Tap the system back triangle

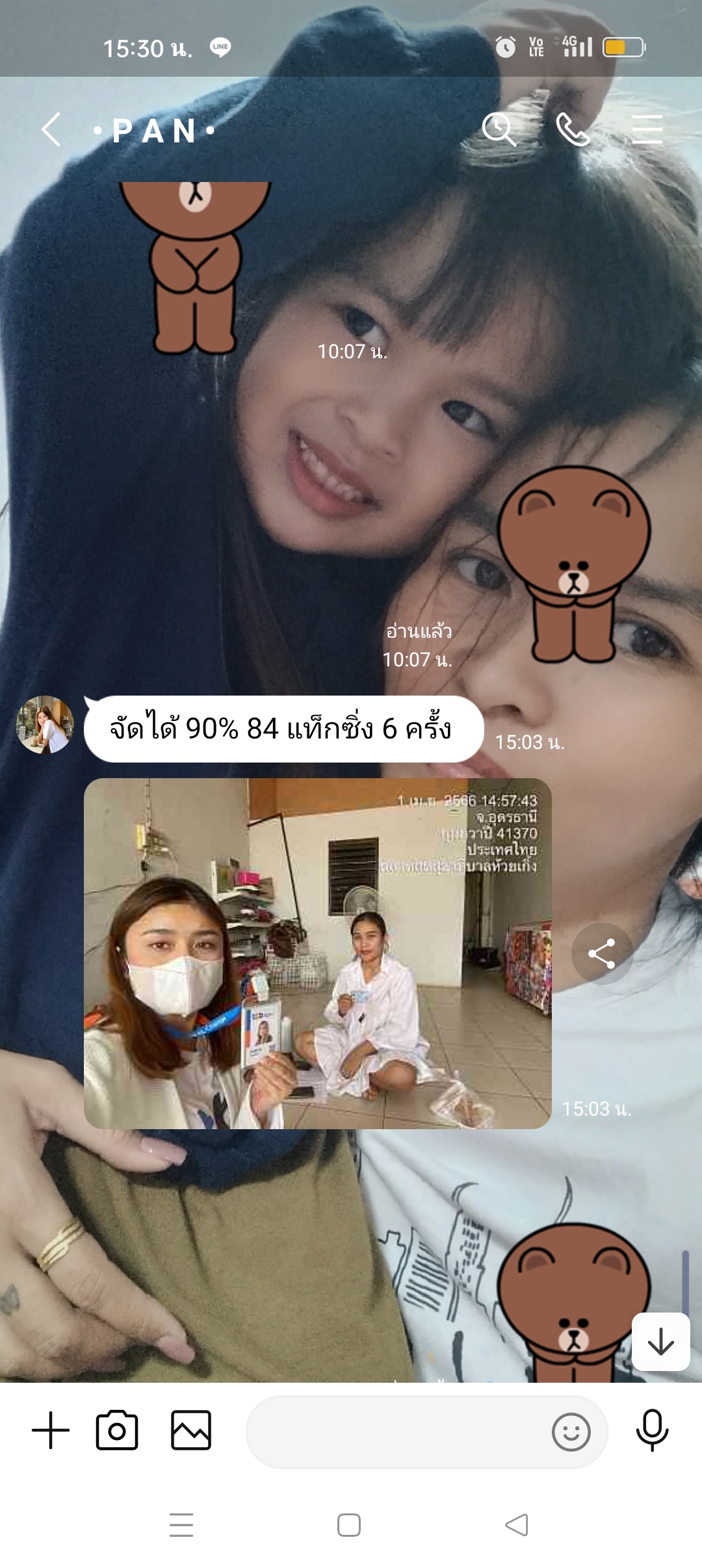click(x=517, y=1525)
